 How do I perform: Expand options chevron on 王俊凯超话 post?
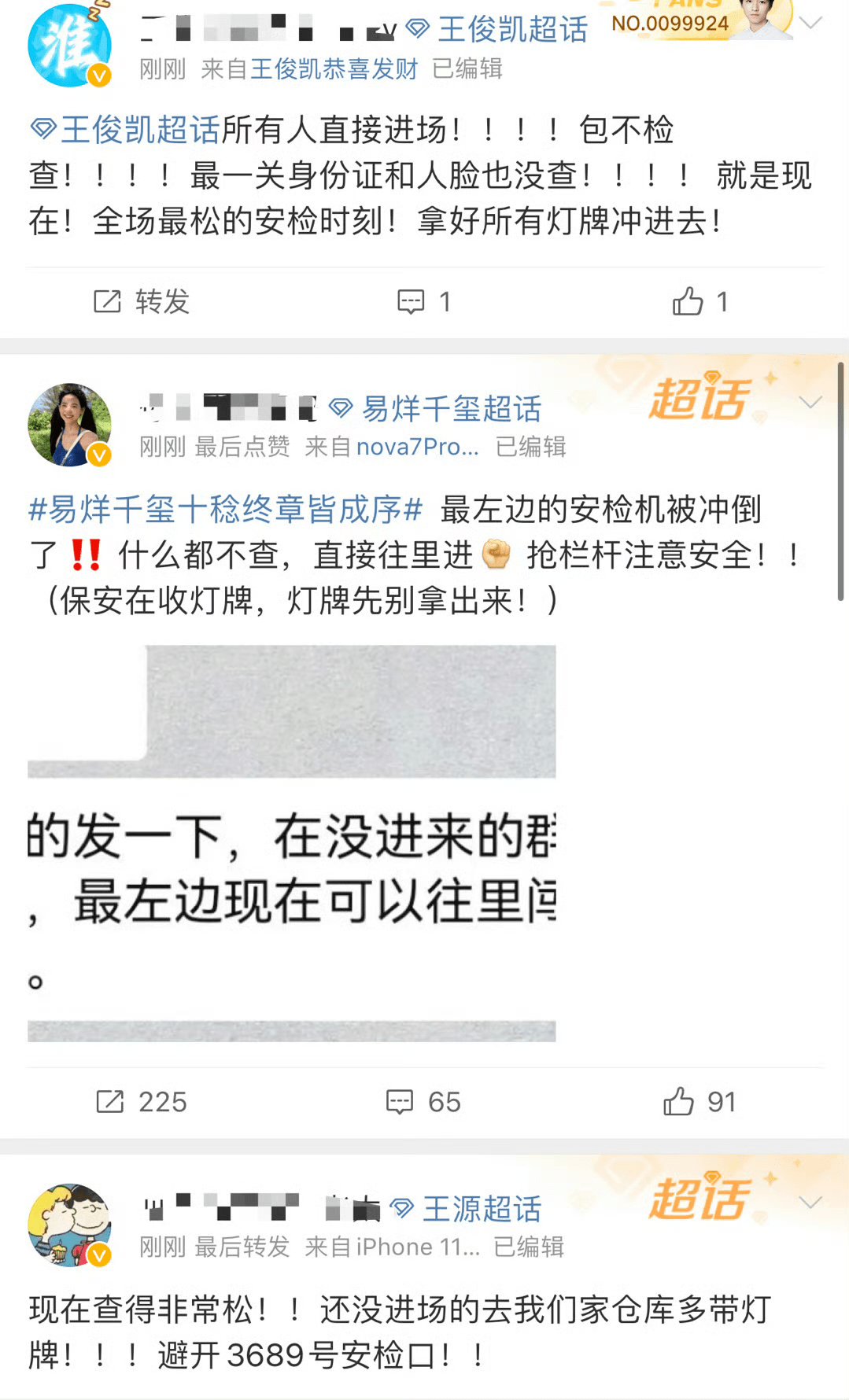pyautogui.click(x=810, y=23)
